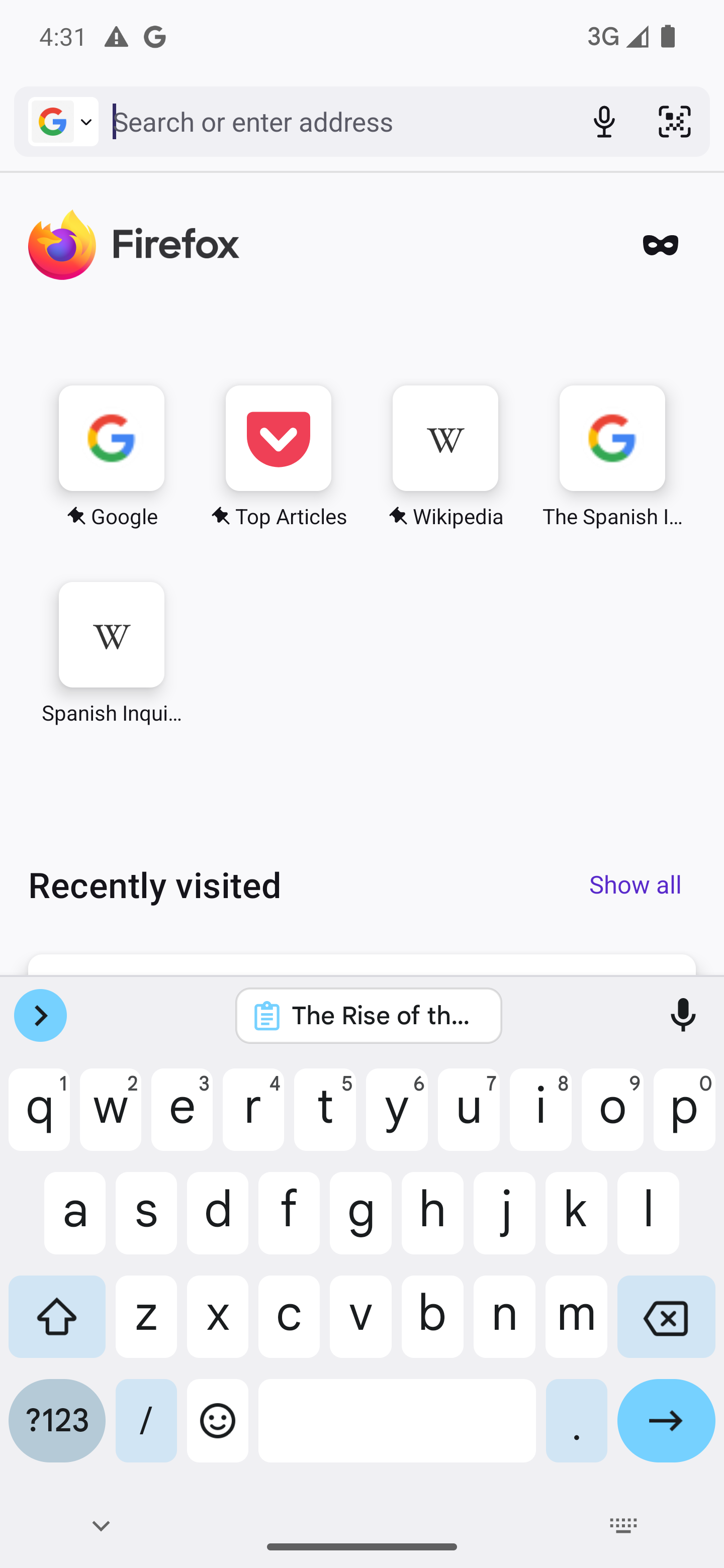This screenshot has width=724, height=1568.
Task: Open the Spanish Inqui… Wikipedia shortcut
Action: click(x=112, y=653)
